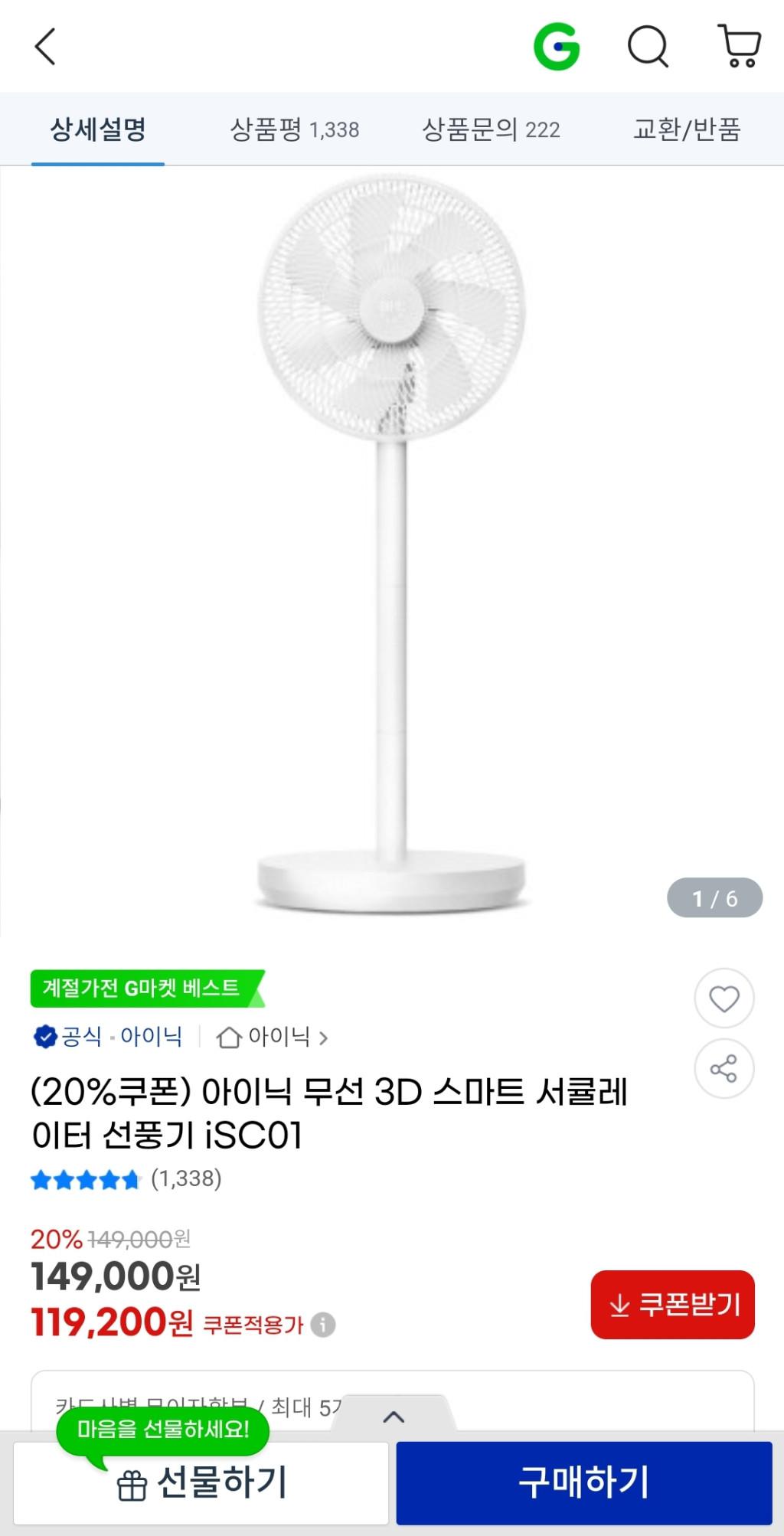Switch to the 상품평 1,338 tab
Viewport: 784px width, 1536px height.
pyautogui.click(x=295, y=129)
